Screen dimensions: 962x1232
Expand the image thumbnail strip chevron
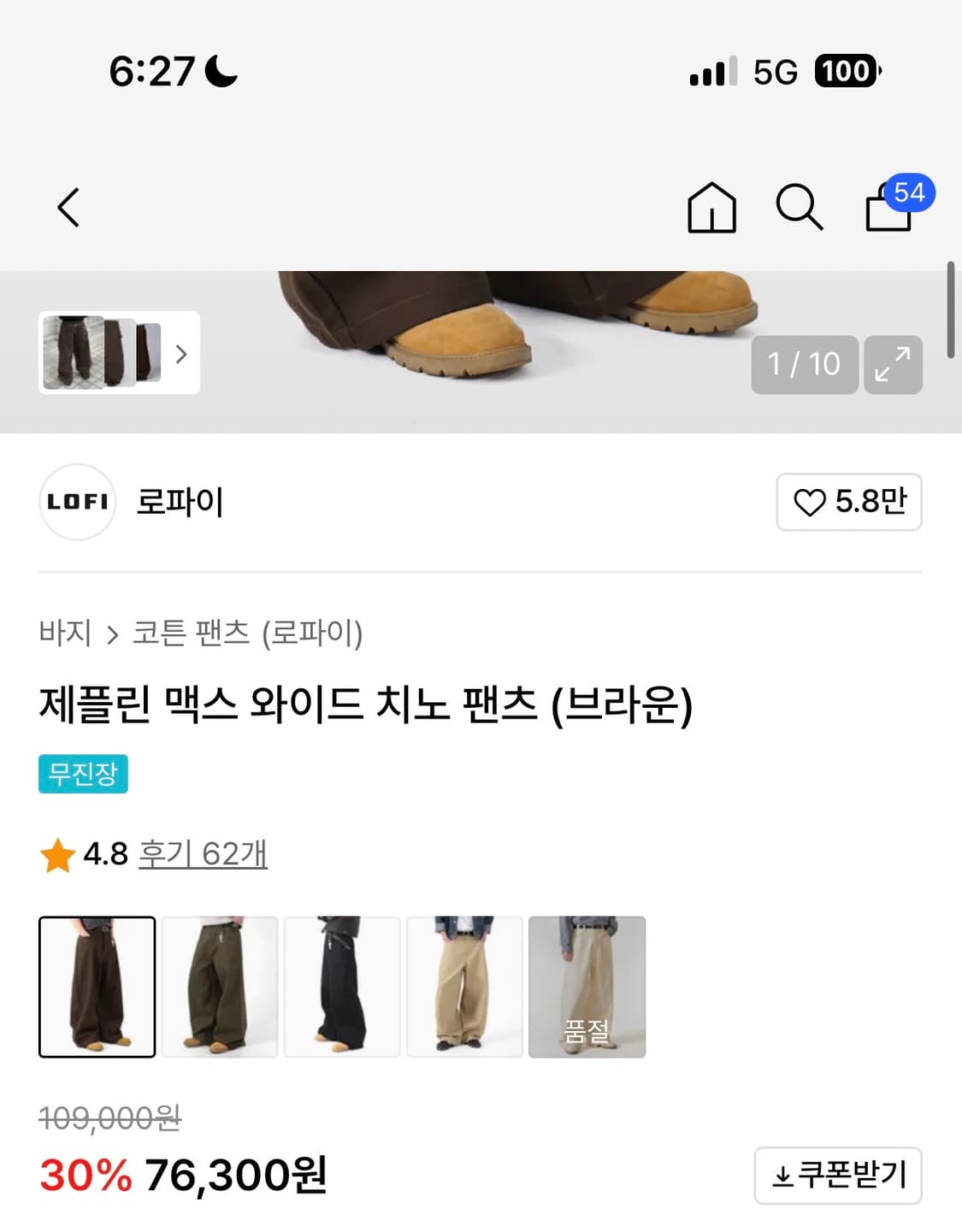pos(180,354)
